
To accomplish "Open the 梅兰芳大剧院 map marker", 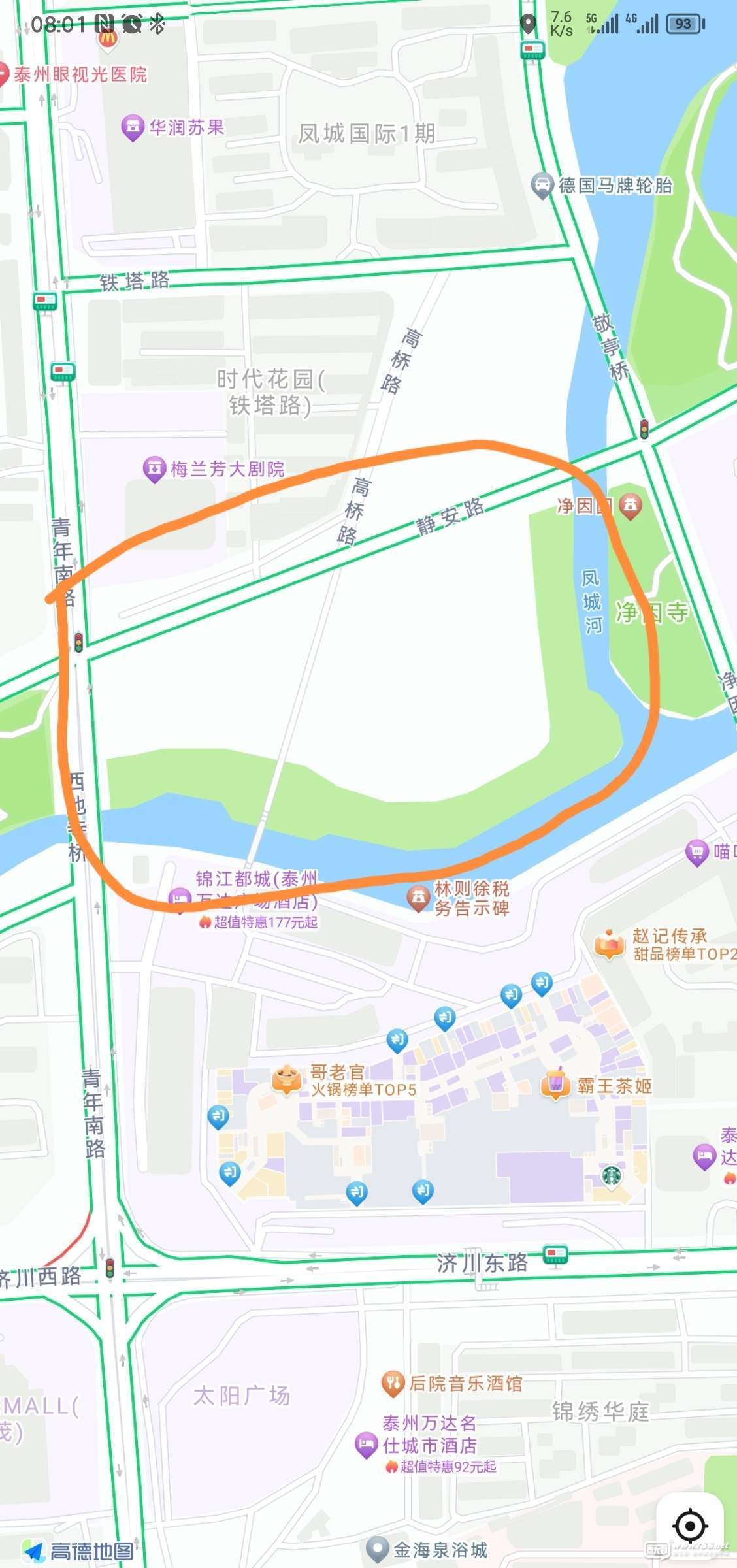I will tap(154, 469).
